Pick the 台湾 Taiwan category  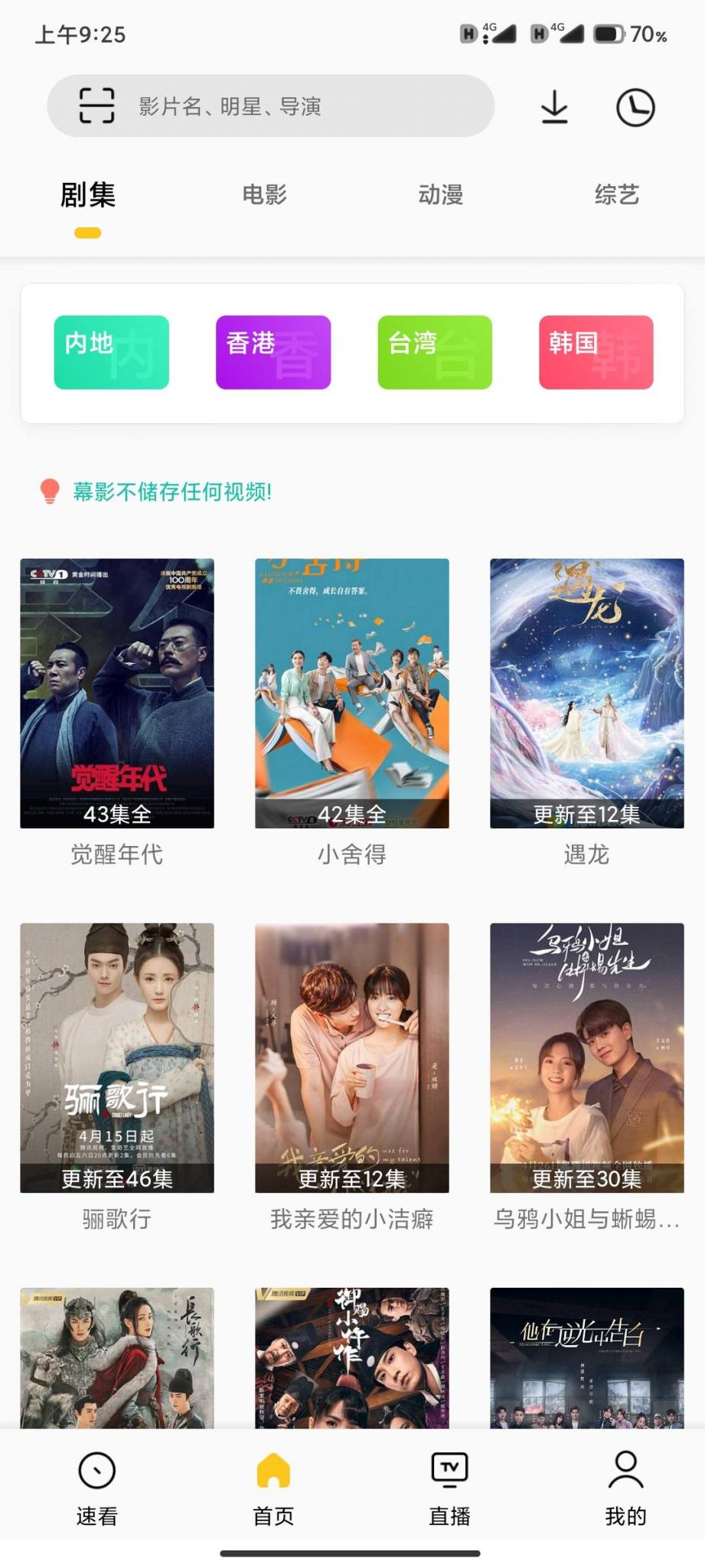coord(434,351)
